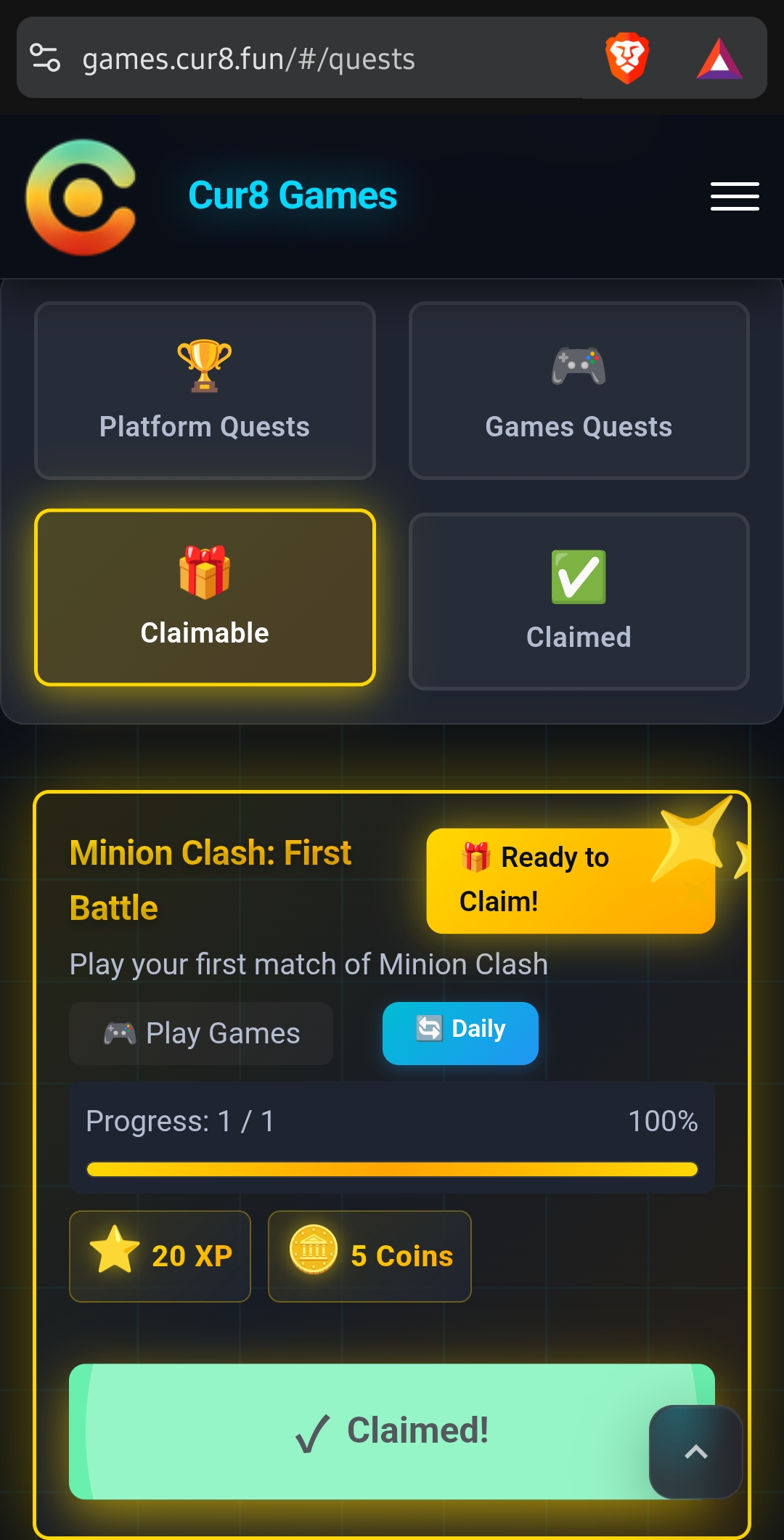The image size is (784, 1540).
Task: Show the Claimed quests filter
Action: click(579, 601)
